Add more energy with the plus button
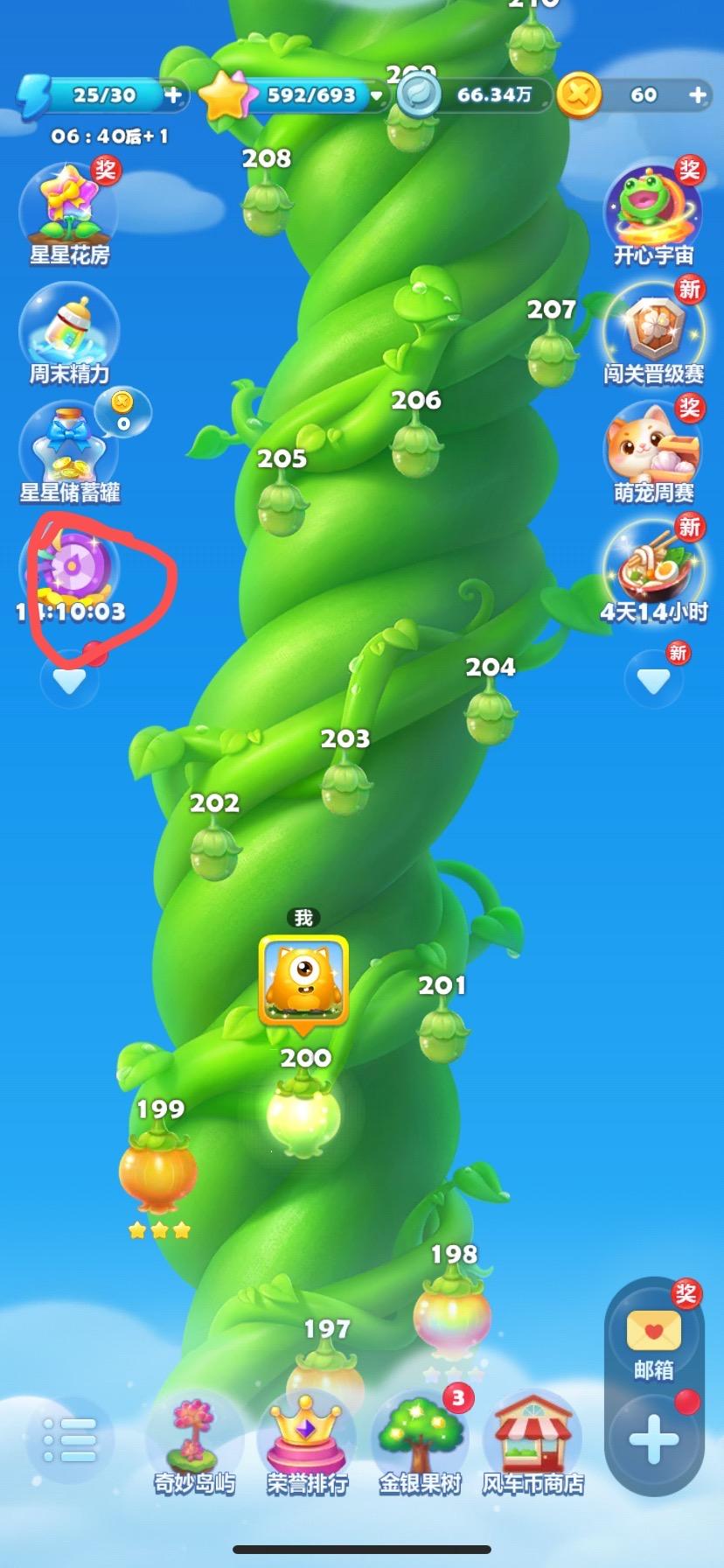The width and height of the screenshot is (724, 1568). tap(173, 94)
